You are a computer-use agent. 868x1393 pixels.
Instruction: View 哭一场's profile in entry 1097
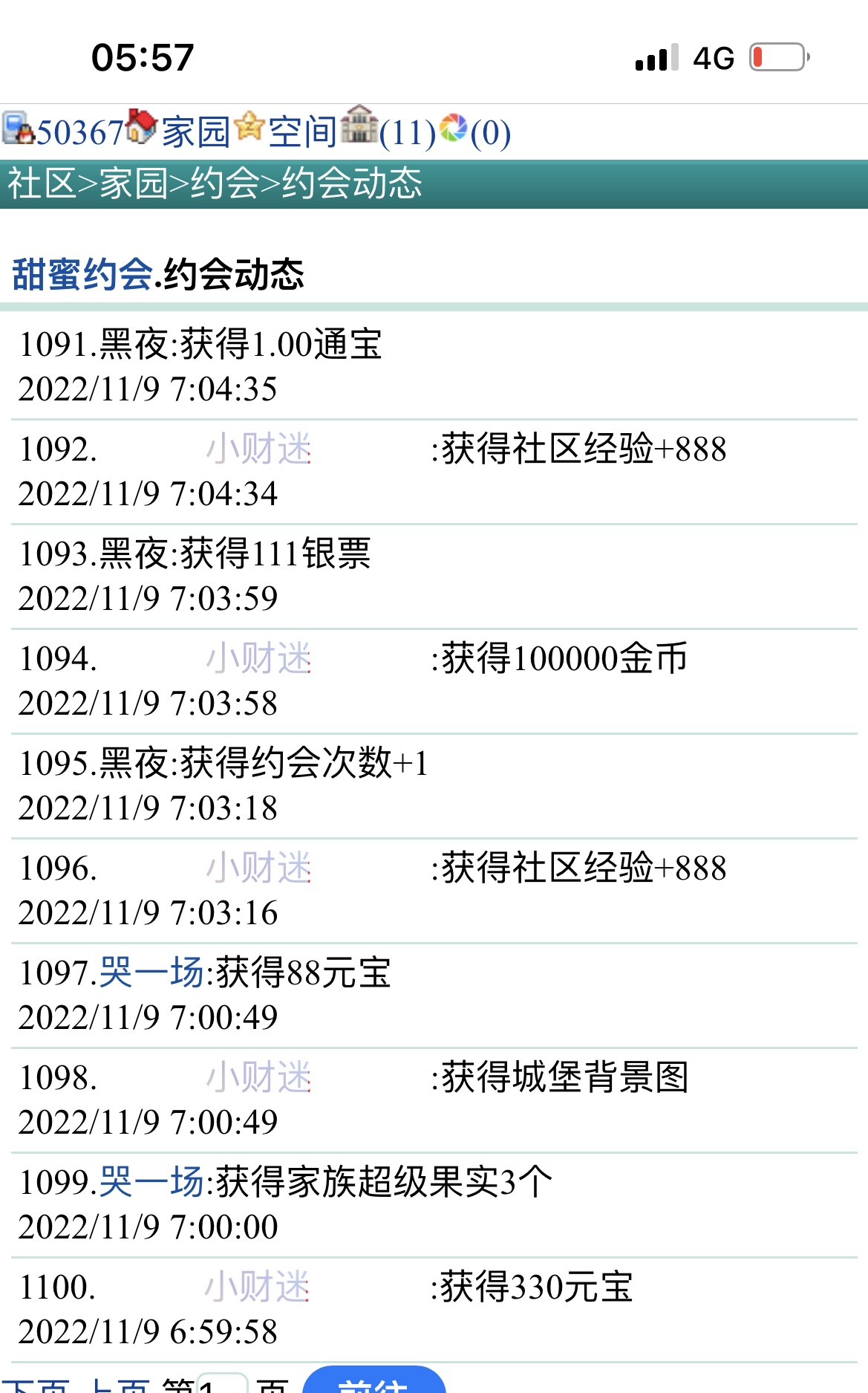[151, 973]
